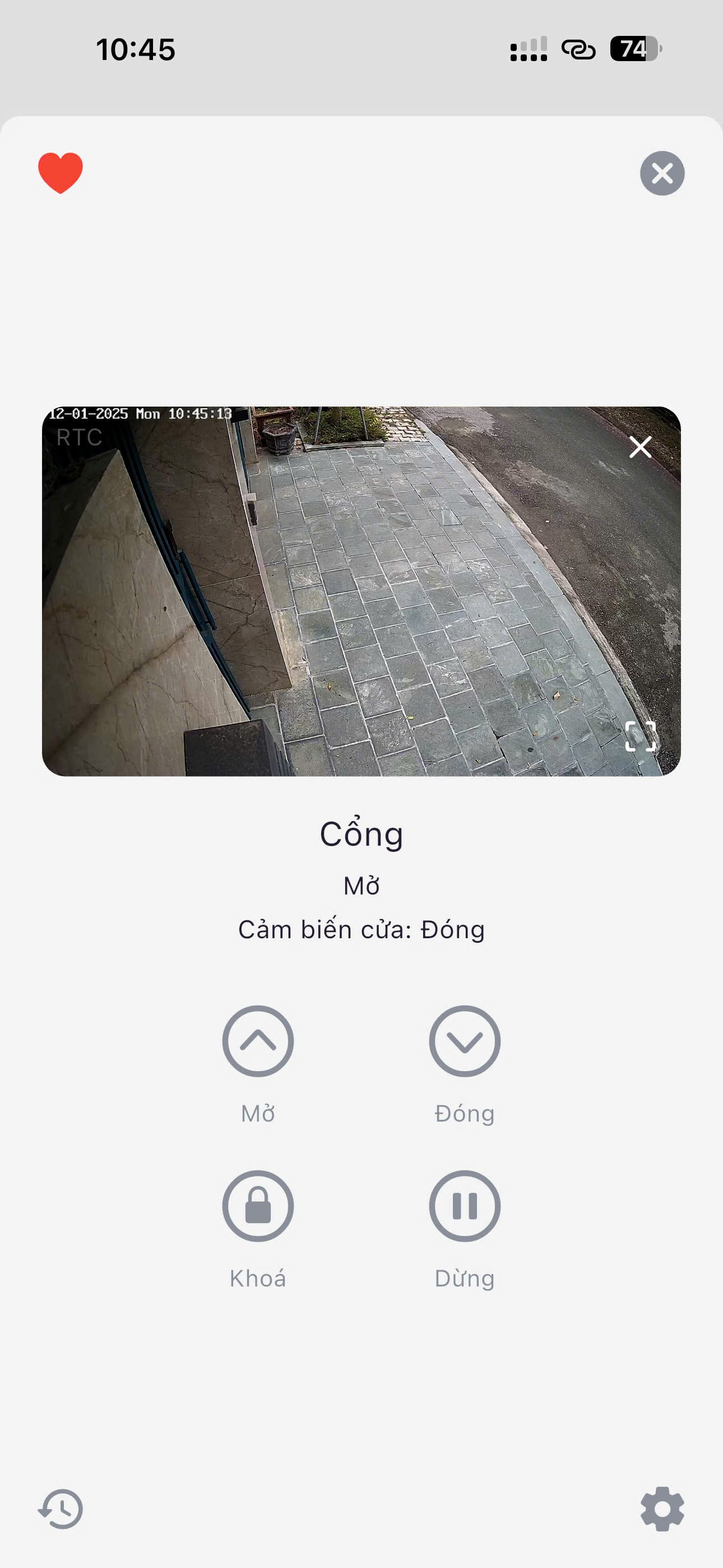Stop the gate with Dừng
Image resolution: width=723 pixels, height=1568 pixels.
click(x=465, y=1206)
